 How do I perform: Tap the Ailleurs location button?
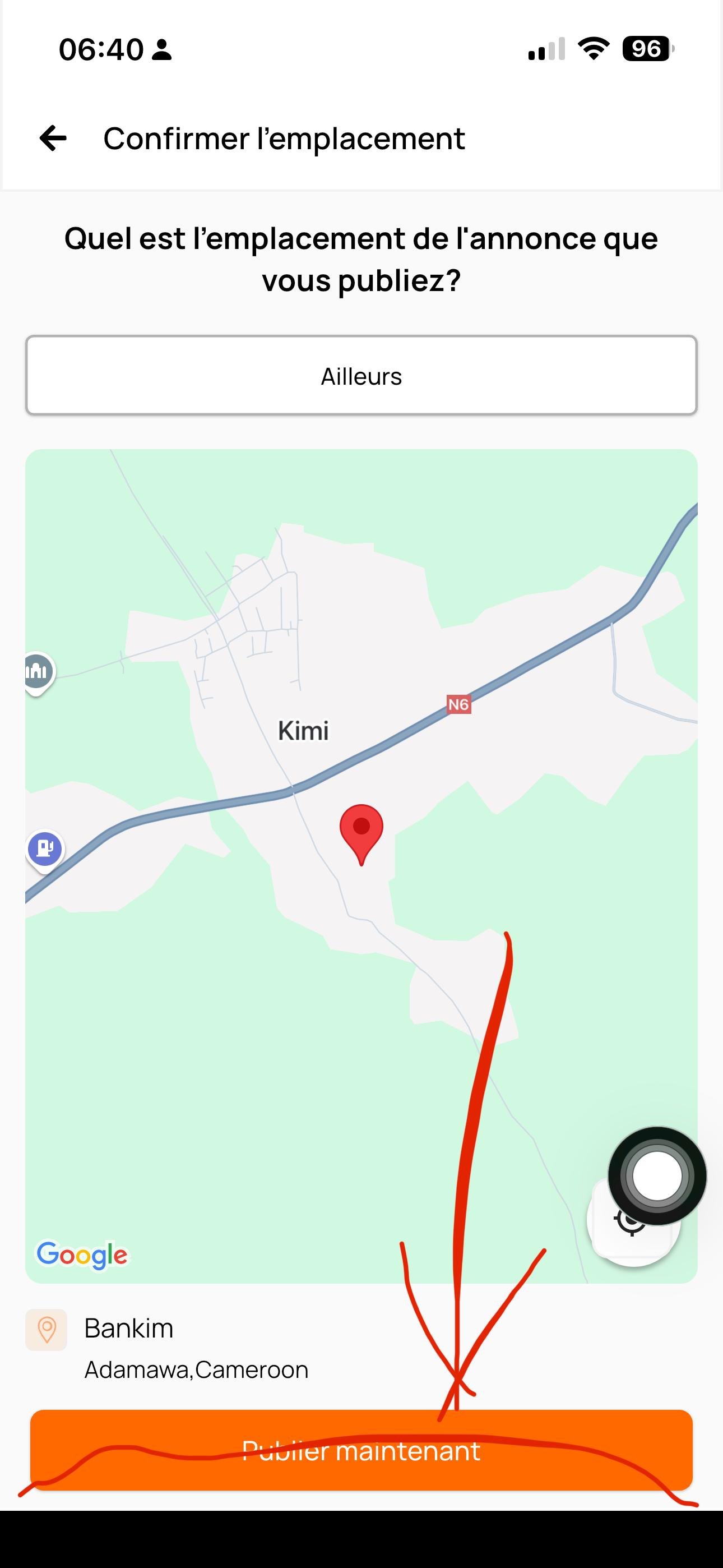[x=361, y=376]
